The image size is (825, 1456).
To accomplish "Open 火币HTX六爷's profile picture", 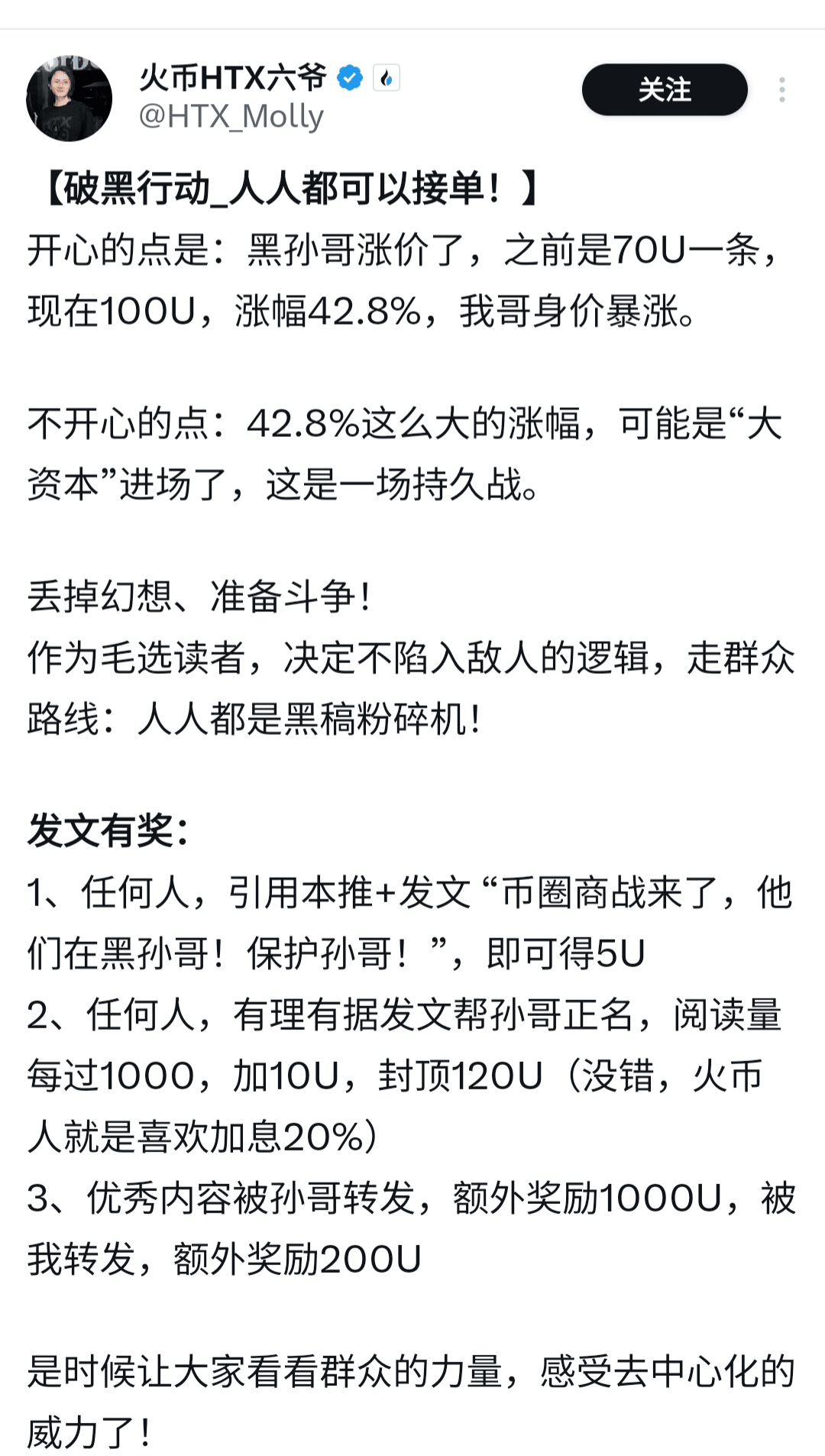I will tap(69, 98).
